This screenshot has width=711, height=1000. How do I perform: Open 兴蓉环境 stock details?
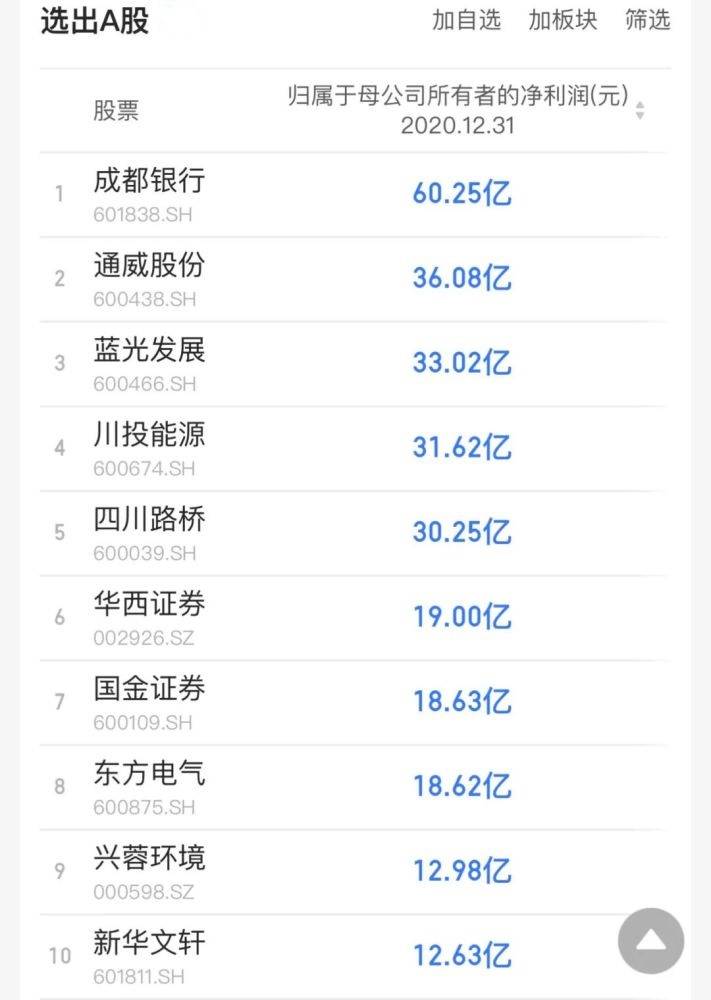point(149,858)
